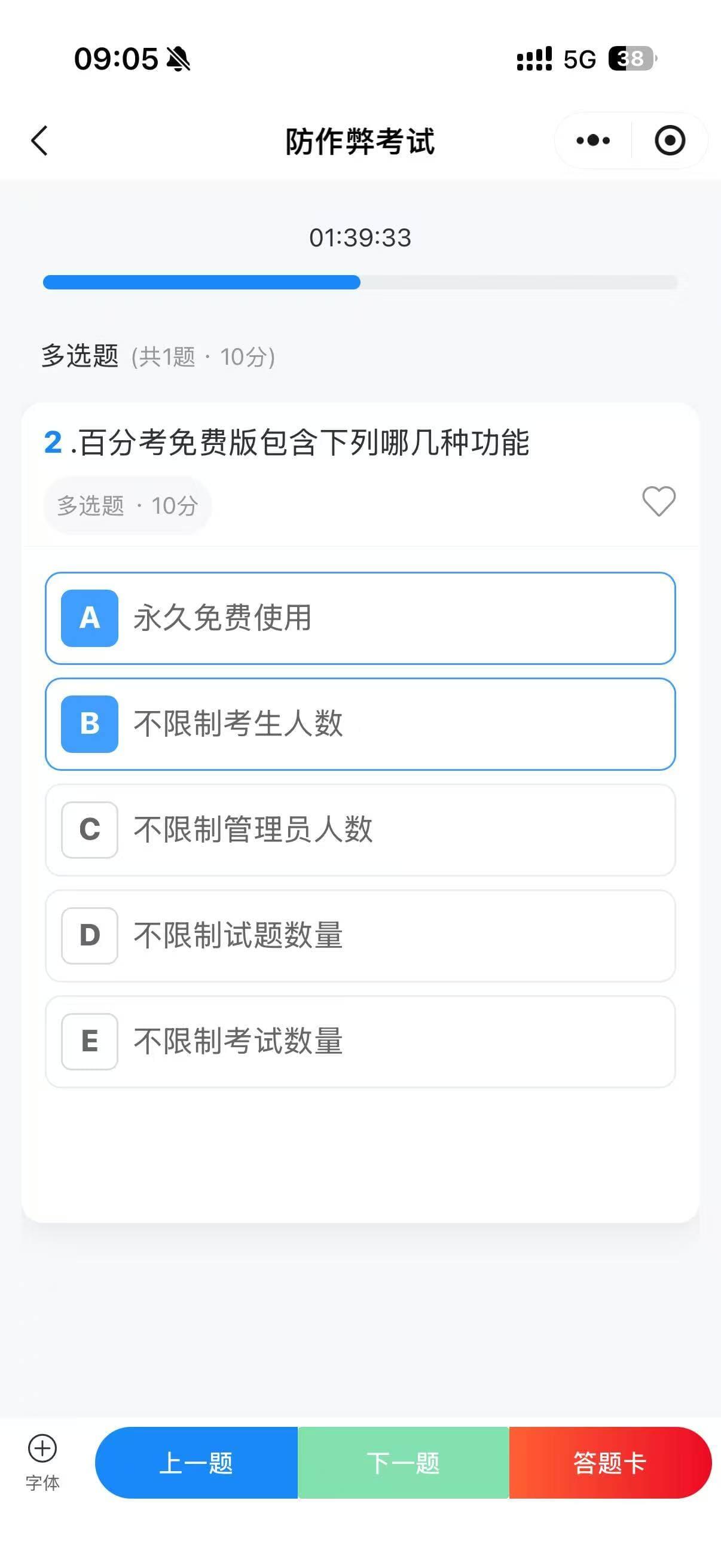The height and width of the screenshot is (1568, 721).
Task: Tap the 防作弊考试 title bar
Action: tap(360, 141)
